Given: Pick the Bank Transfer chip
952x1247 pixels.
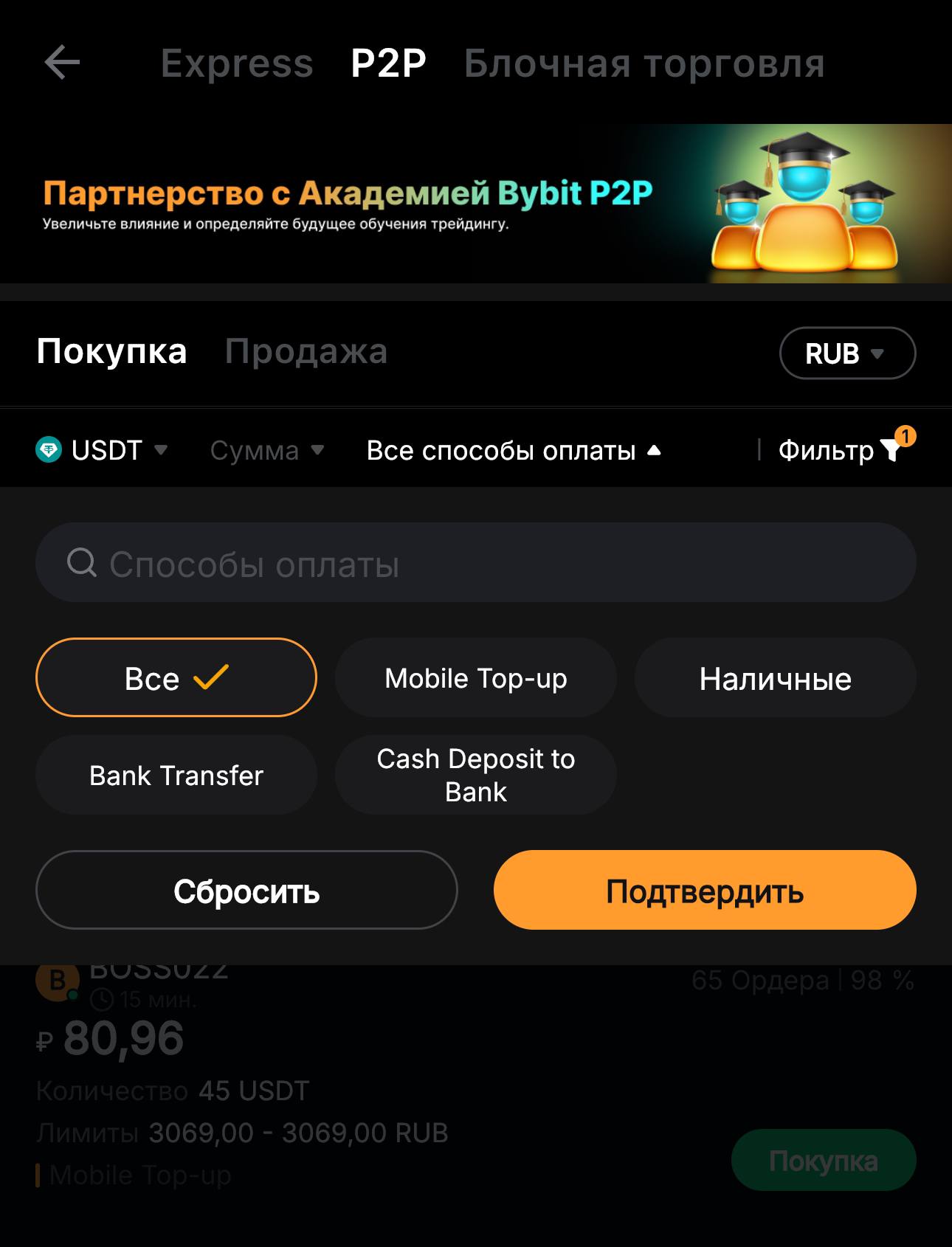Looking at the screenshot, I should (176, 776).
